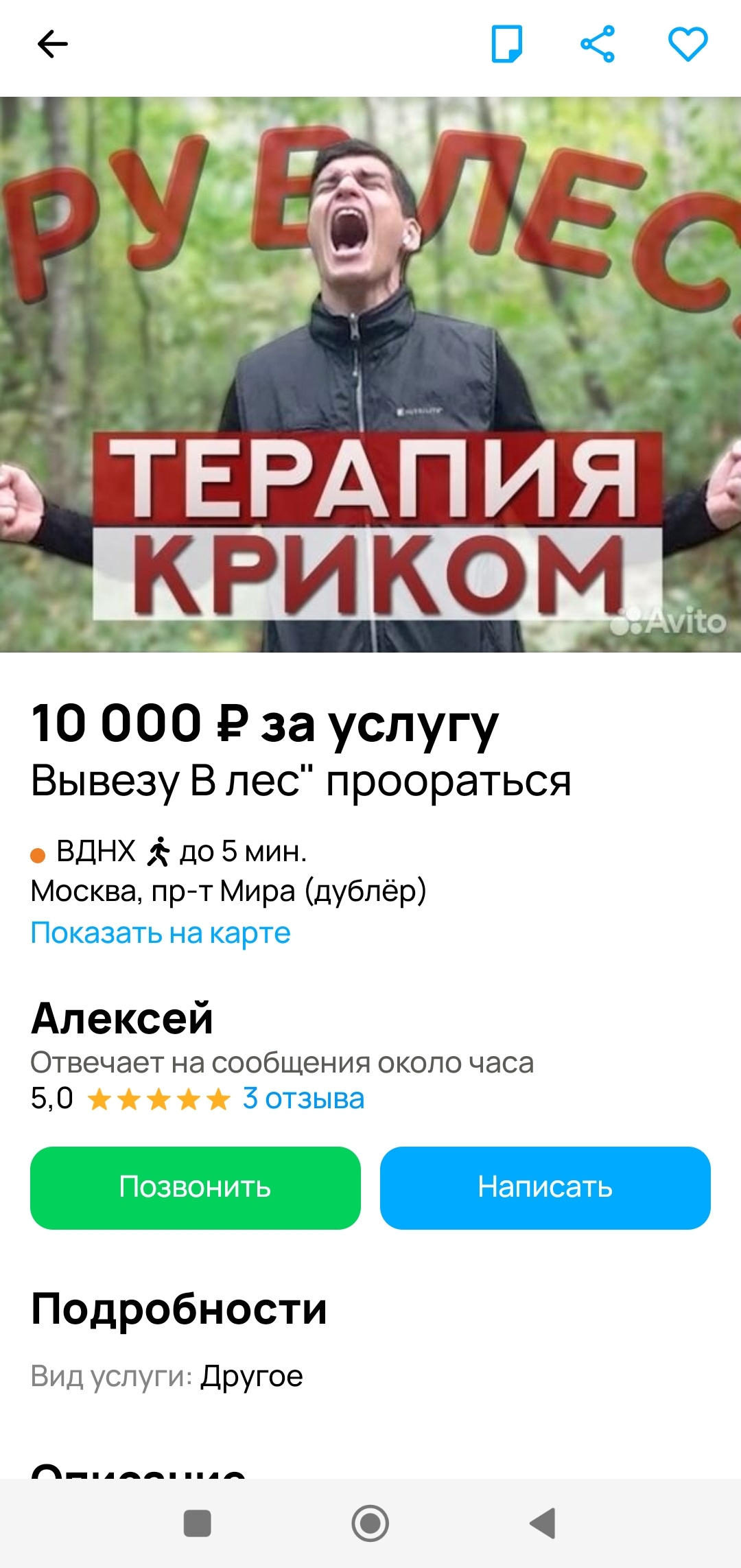
Task: Tap the system home button
Action: [x=370, y=1523]
